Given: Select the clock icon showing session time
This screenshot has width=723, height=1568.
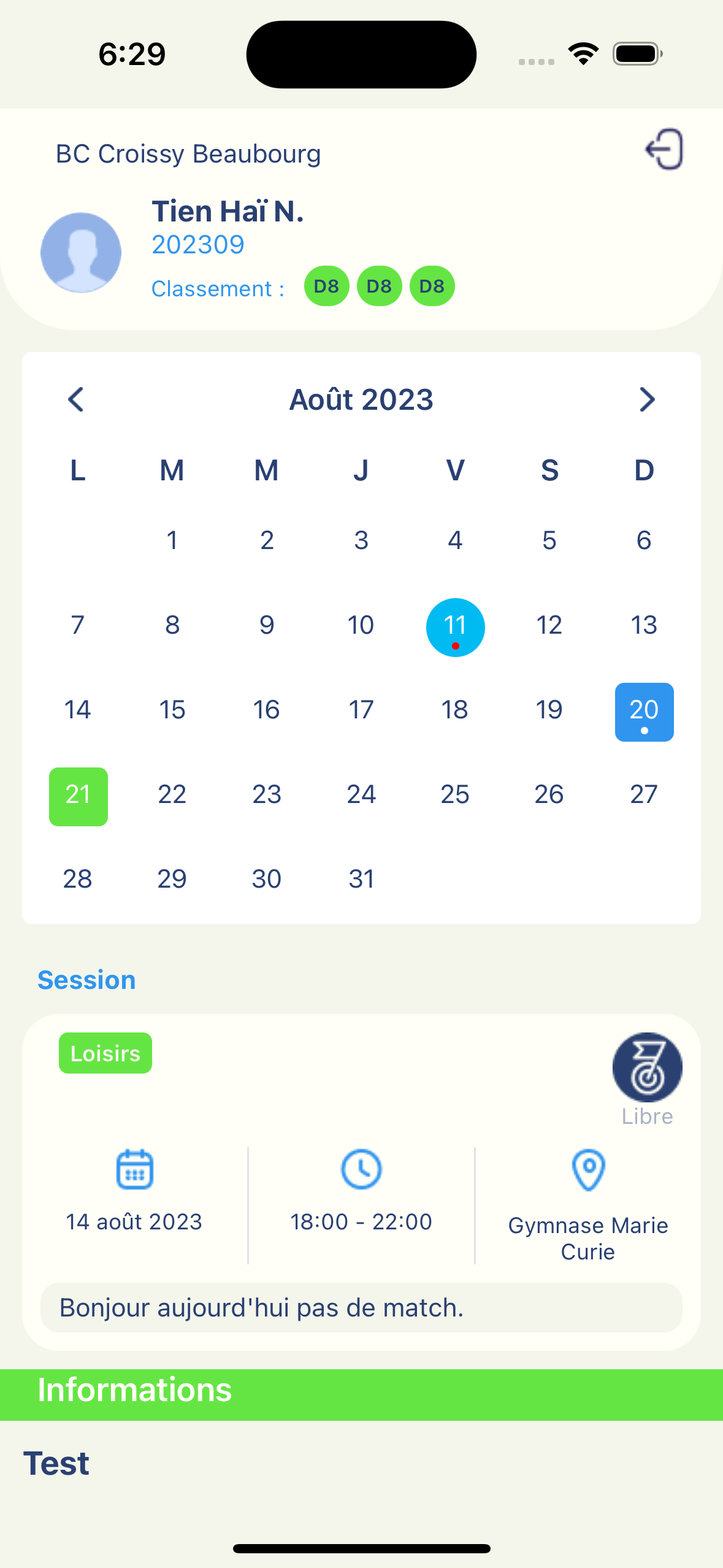Looking at the screenshot, I should 361,1169.
